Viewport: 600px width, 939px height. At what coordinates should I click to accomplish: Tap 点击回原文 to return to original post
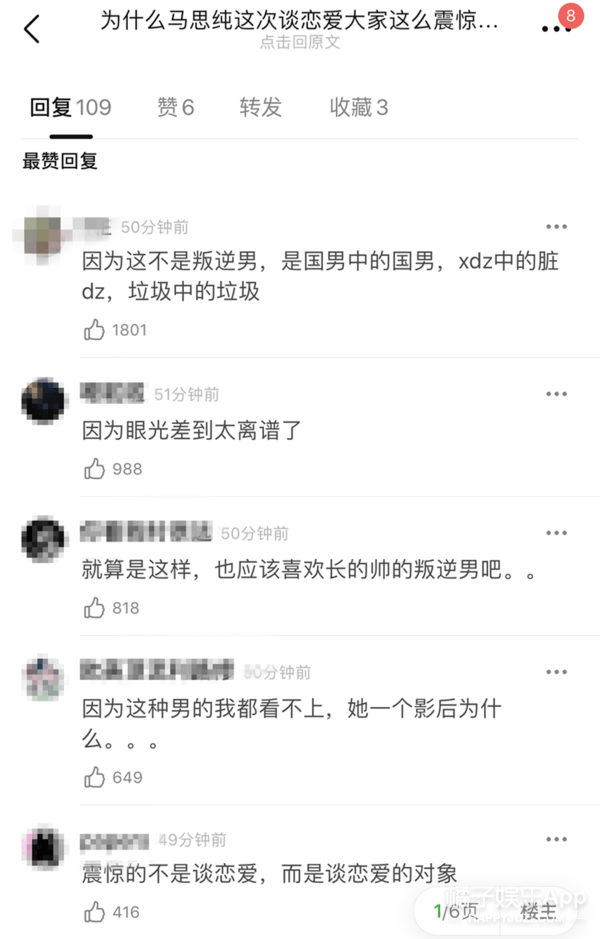click(299, 43)
